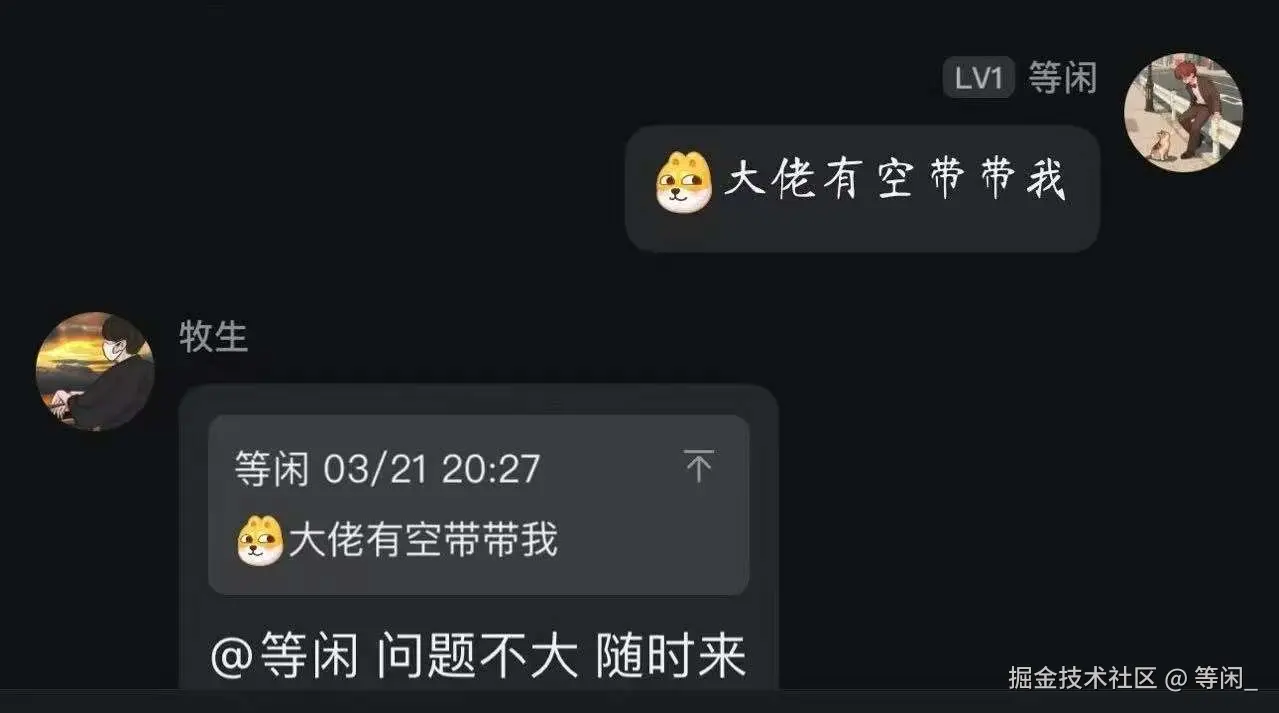Open 牧生's profile avatar
This screenshot has width=1279, height=713.
94,371
